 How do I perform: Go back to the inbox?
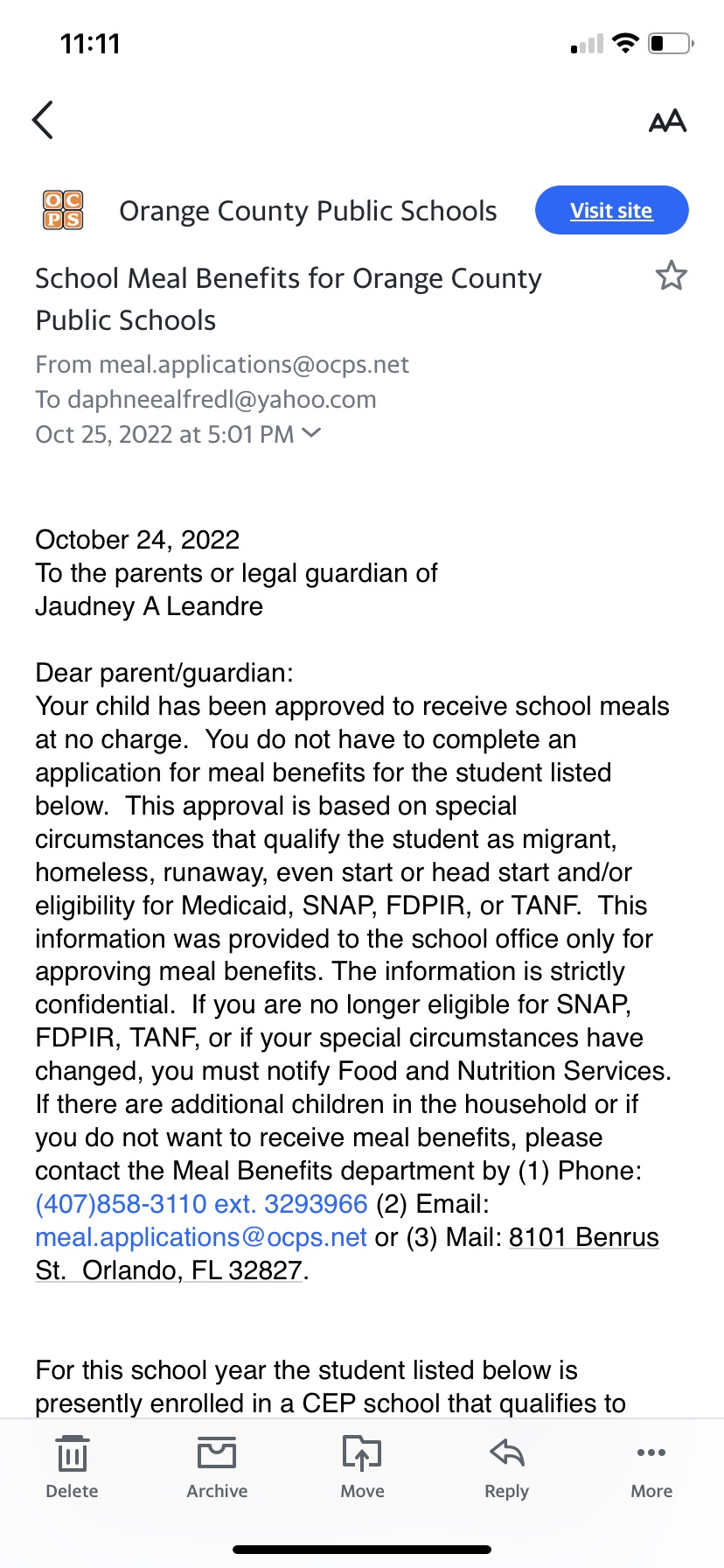pyautogui.click(x=43, y=120)
